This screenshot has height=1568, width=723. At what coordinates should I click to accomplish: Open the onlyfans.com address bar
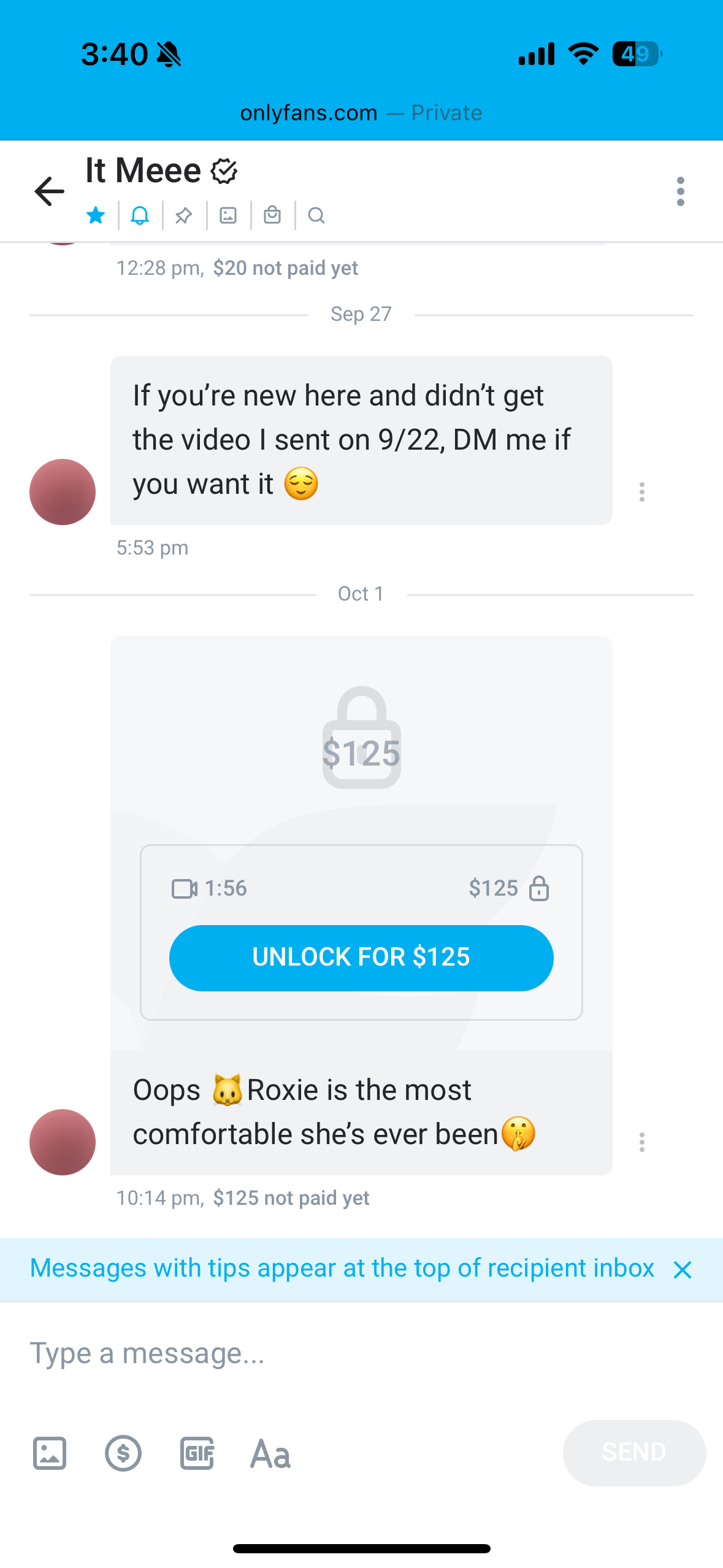coord(361,113)
